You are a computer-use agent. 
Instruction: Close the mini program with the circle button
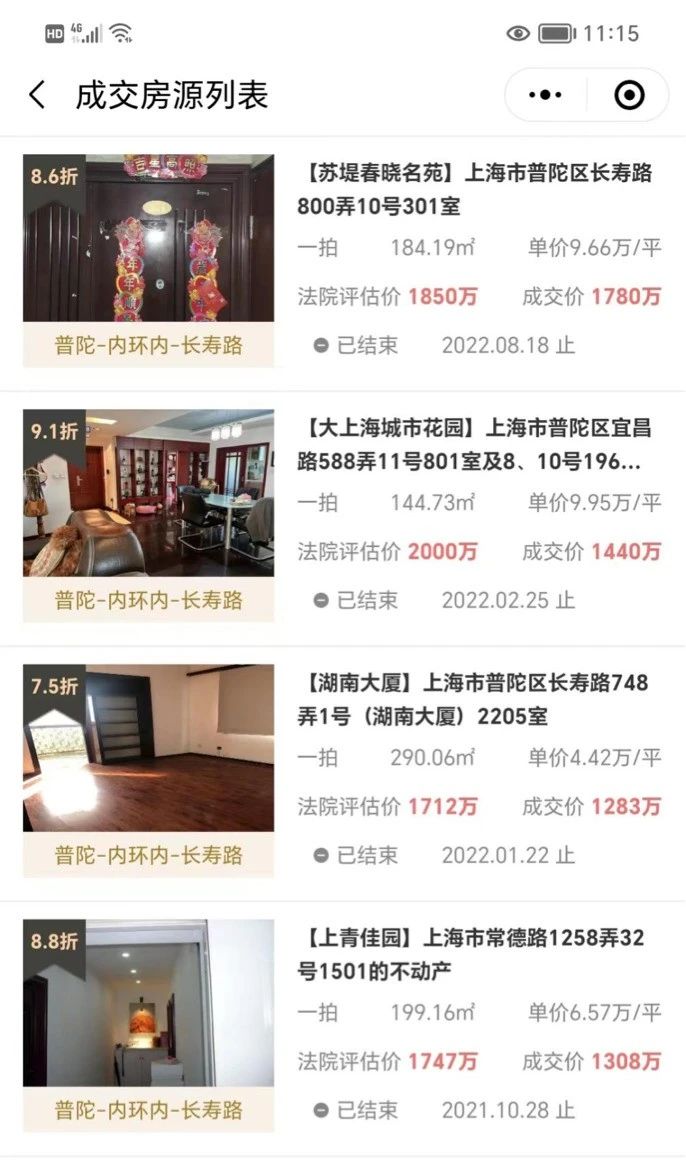pos(629,95)
